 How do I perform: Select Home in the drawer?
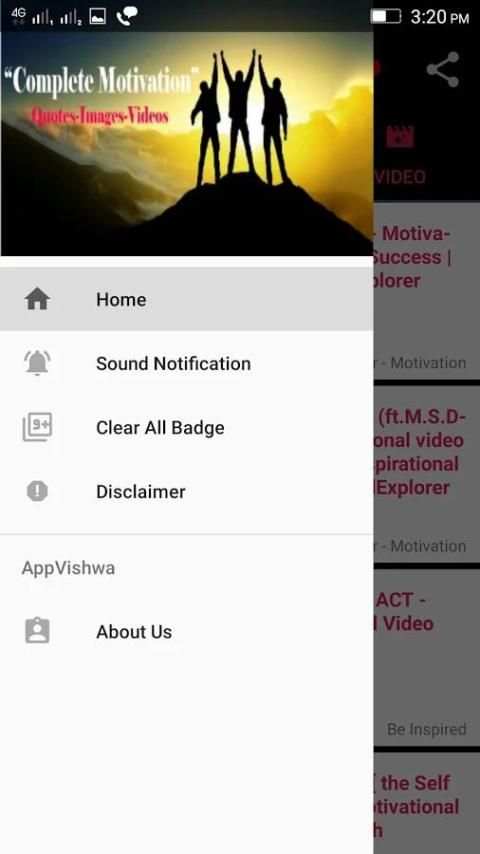pos(186,299)
